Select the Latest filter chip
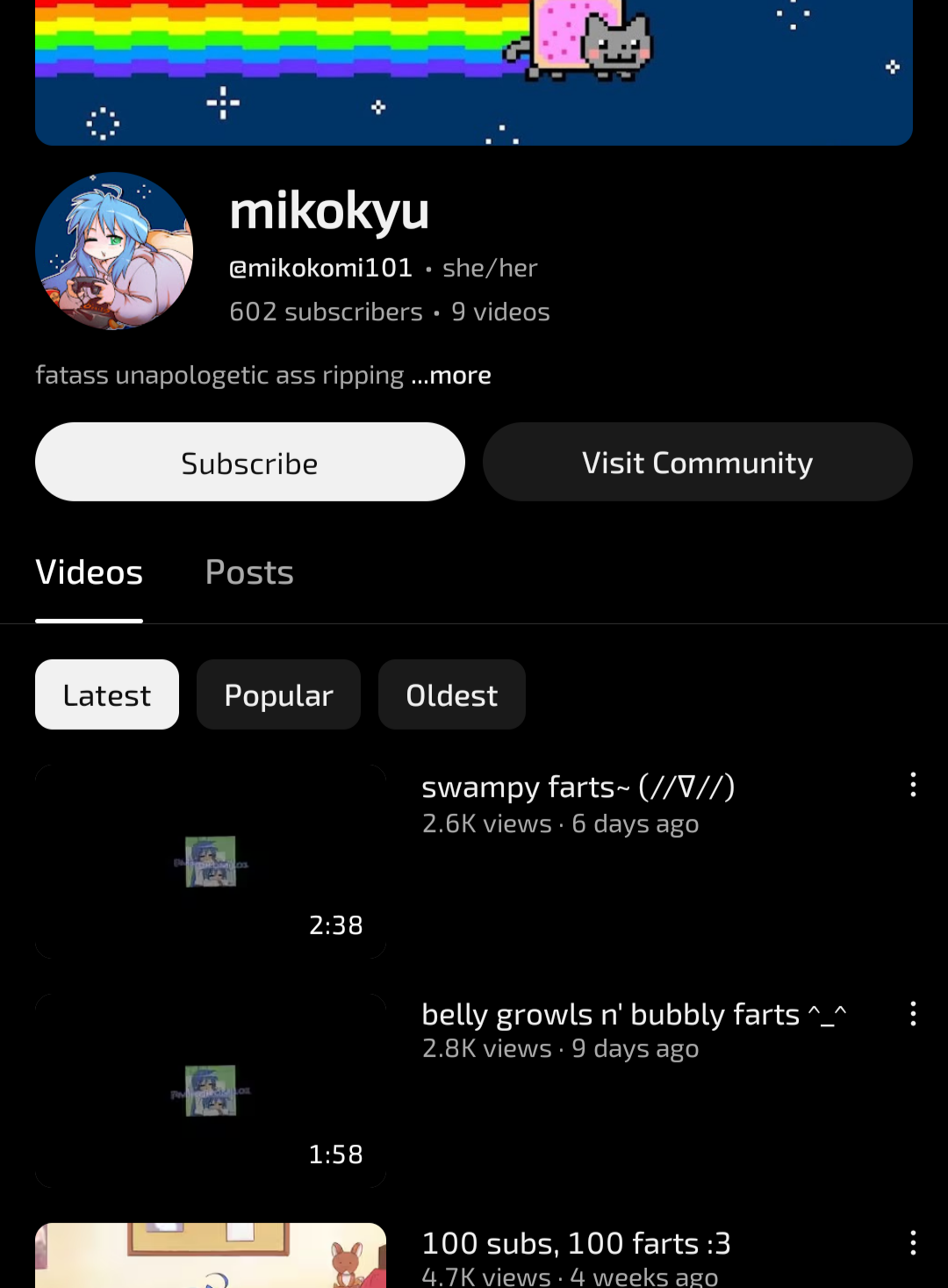Screen dimensions: 948x1288 (x=107, y=695)
